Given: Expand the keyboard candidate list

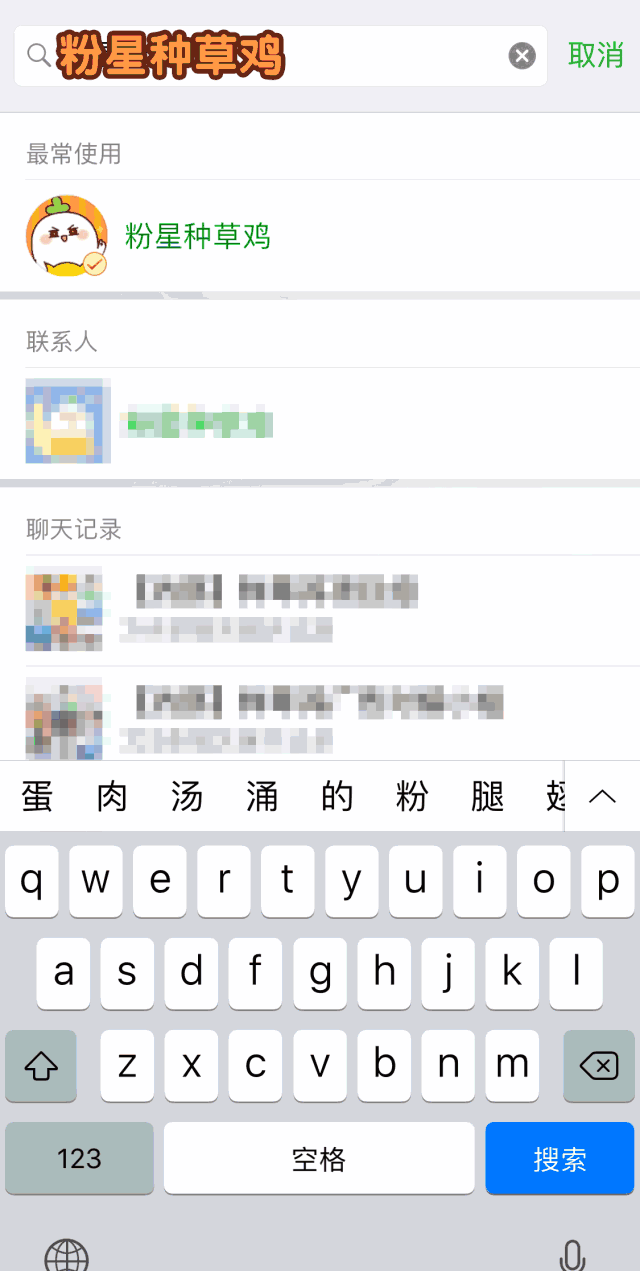Looking at the screenshot, I should (602, 796).
